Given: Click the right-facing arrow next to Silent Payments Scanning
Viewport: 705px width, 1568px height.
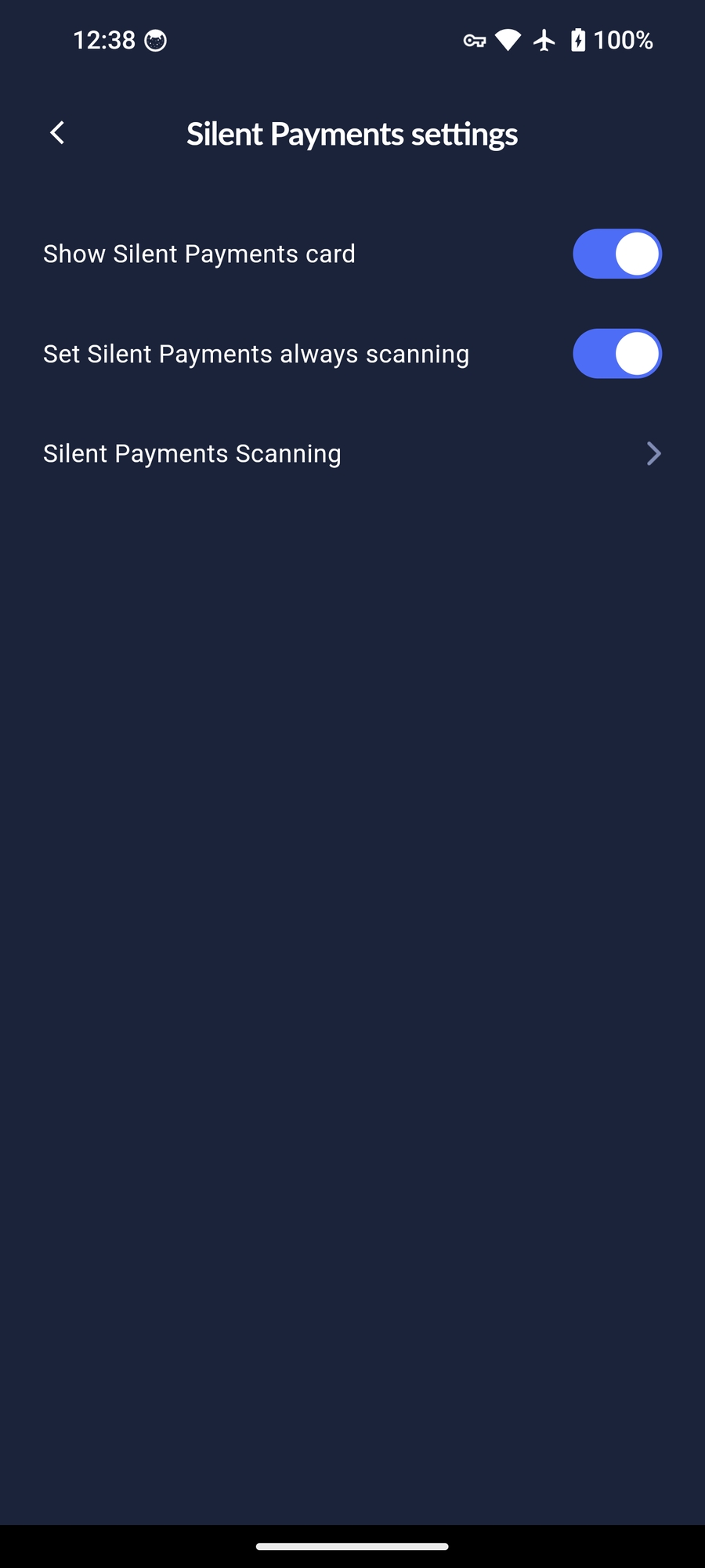Looking at the screenshot, I should pyautogui.click(x=653, y=453).
